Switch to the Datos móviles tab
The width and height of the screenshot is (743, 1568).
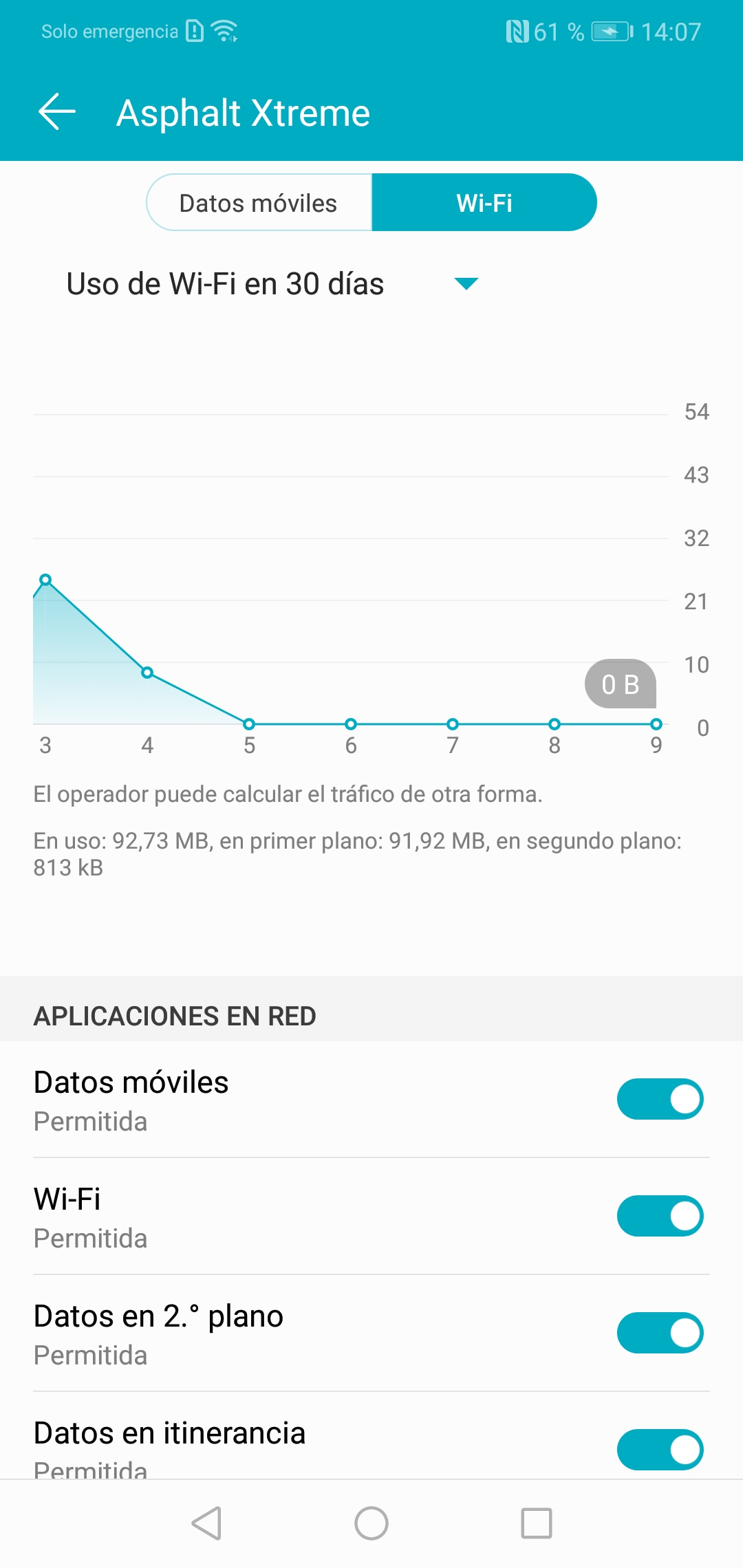pos(259,203)
